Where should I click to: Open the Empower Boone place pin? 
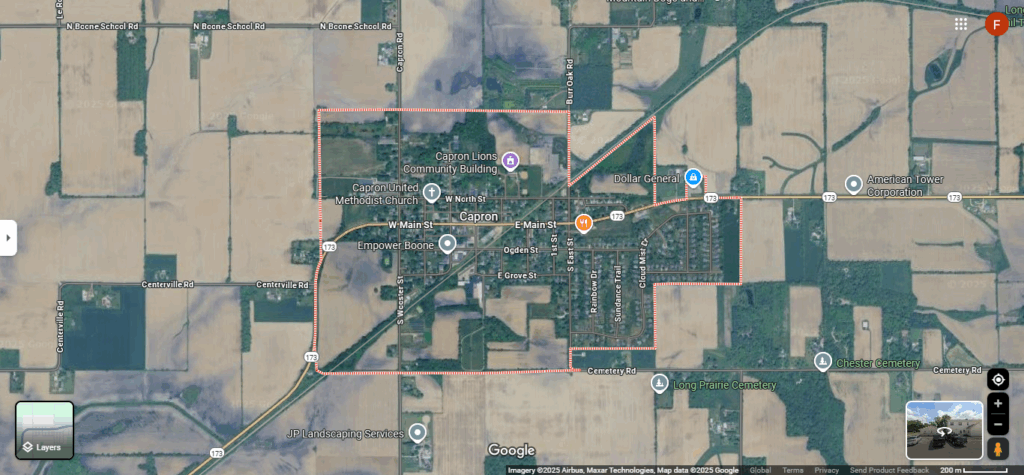(x=448, y=243)
